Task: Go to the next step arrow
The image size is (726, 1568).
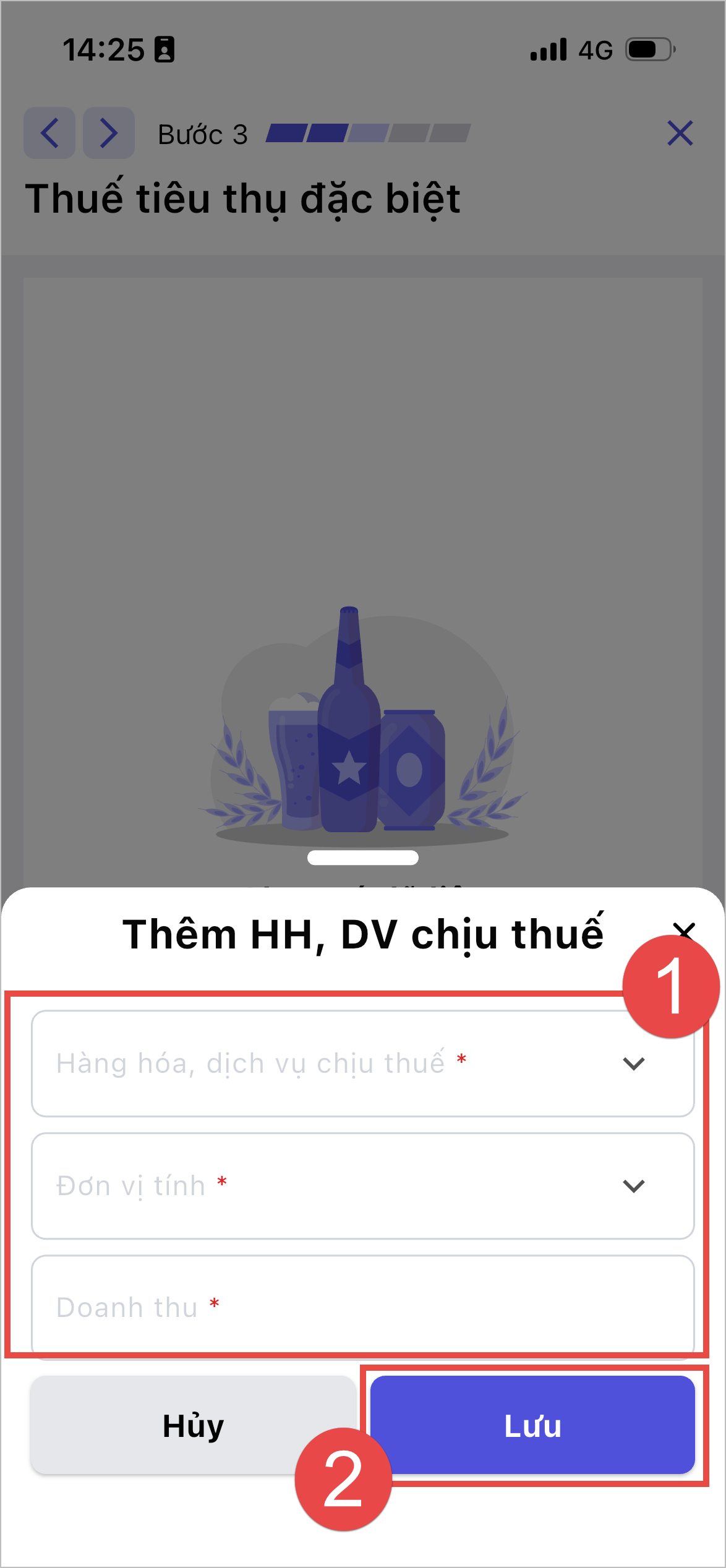Action: point(109,133)
